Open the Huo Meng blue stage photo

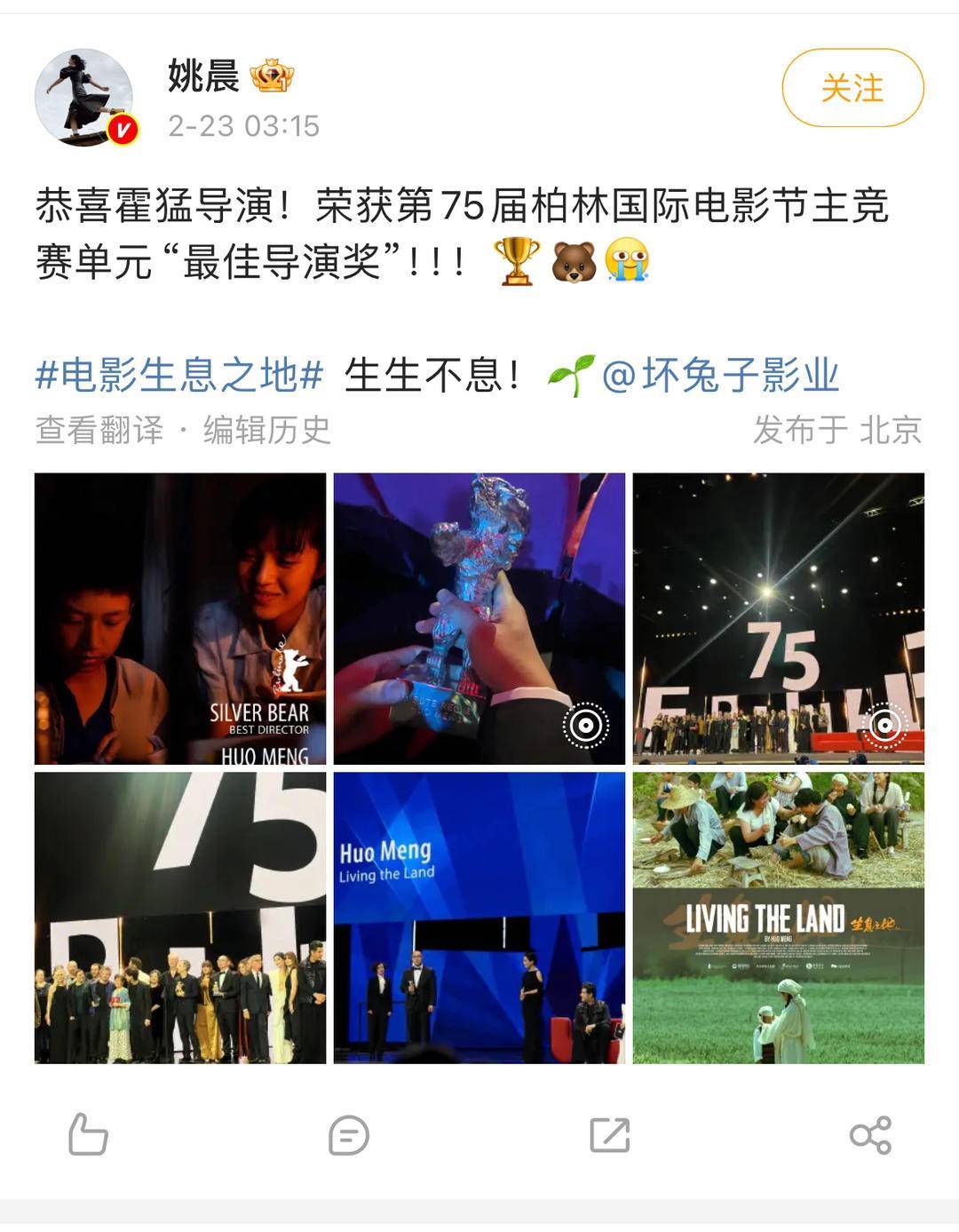tap(479, 918)
